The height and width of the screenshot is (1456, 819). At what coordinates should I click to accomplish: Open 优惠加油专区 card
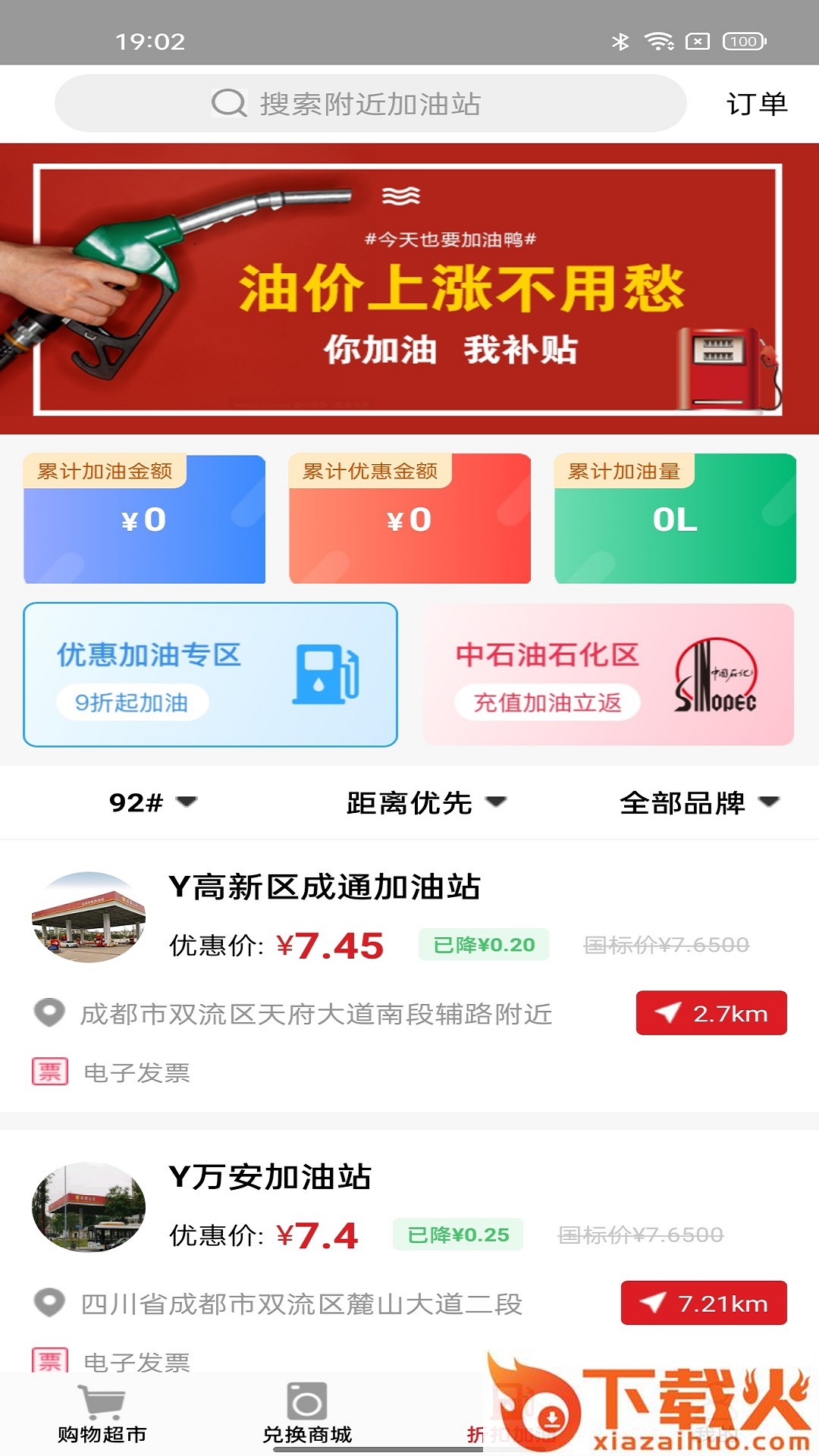tap(210, 674)
